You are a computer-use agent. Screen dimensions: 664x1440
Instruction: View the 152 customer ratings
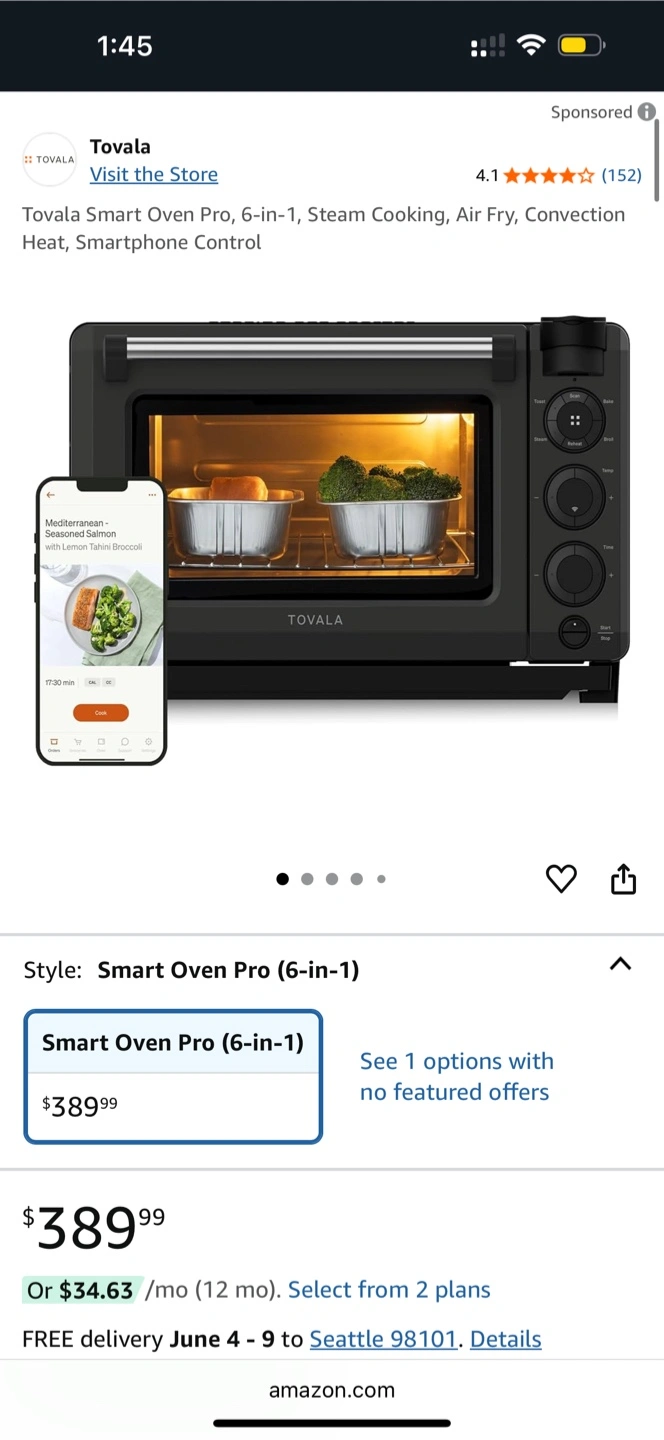[x=621, y=175]
